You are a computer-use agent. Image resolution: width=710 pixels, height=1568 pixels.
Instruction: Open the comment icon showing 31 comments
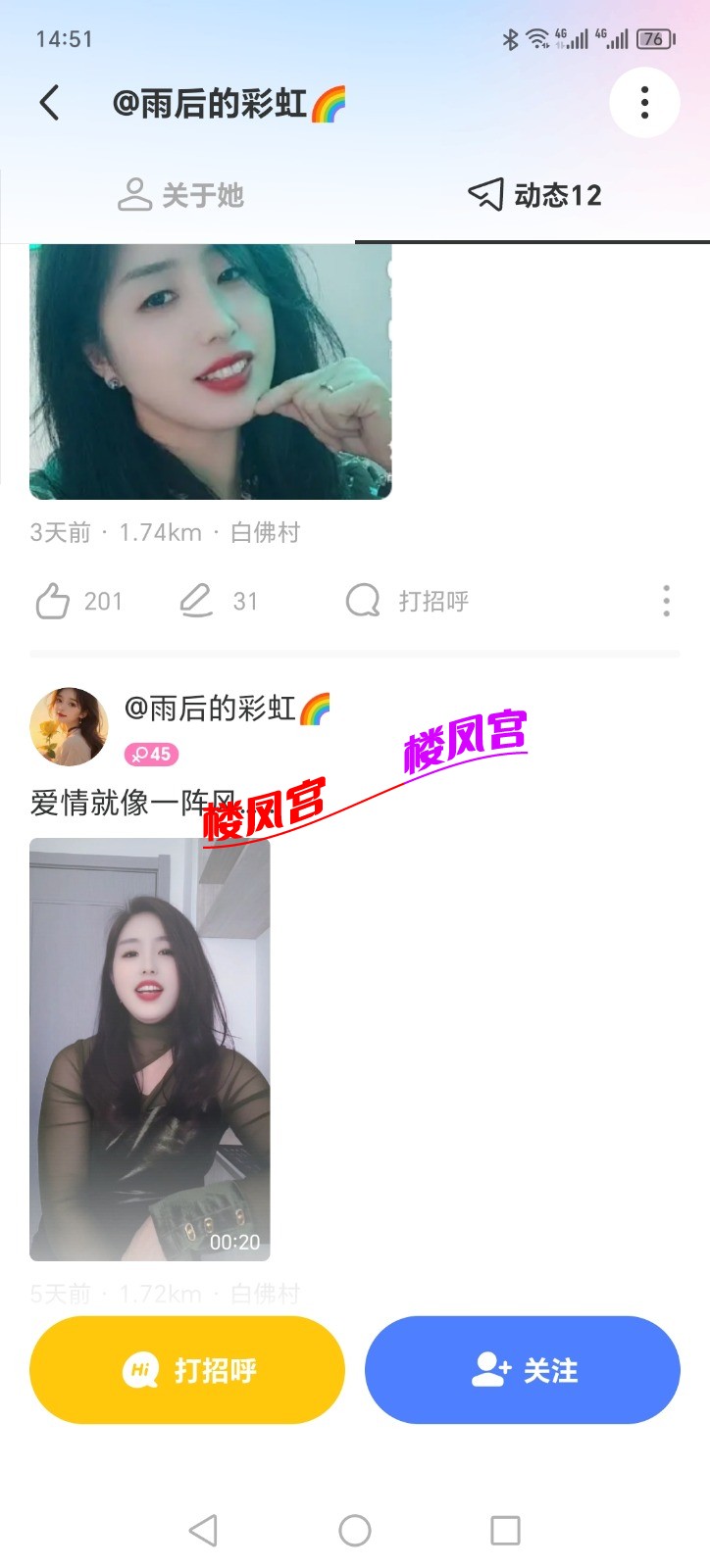tap(197, 601)
